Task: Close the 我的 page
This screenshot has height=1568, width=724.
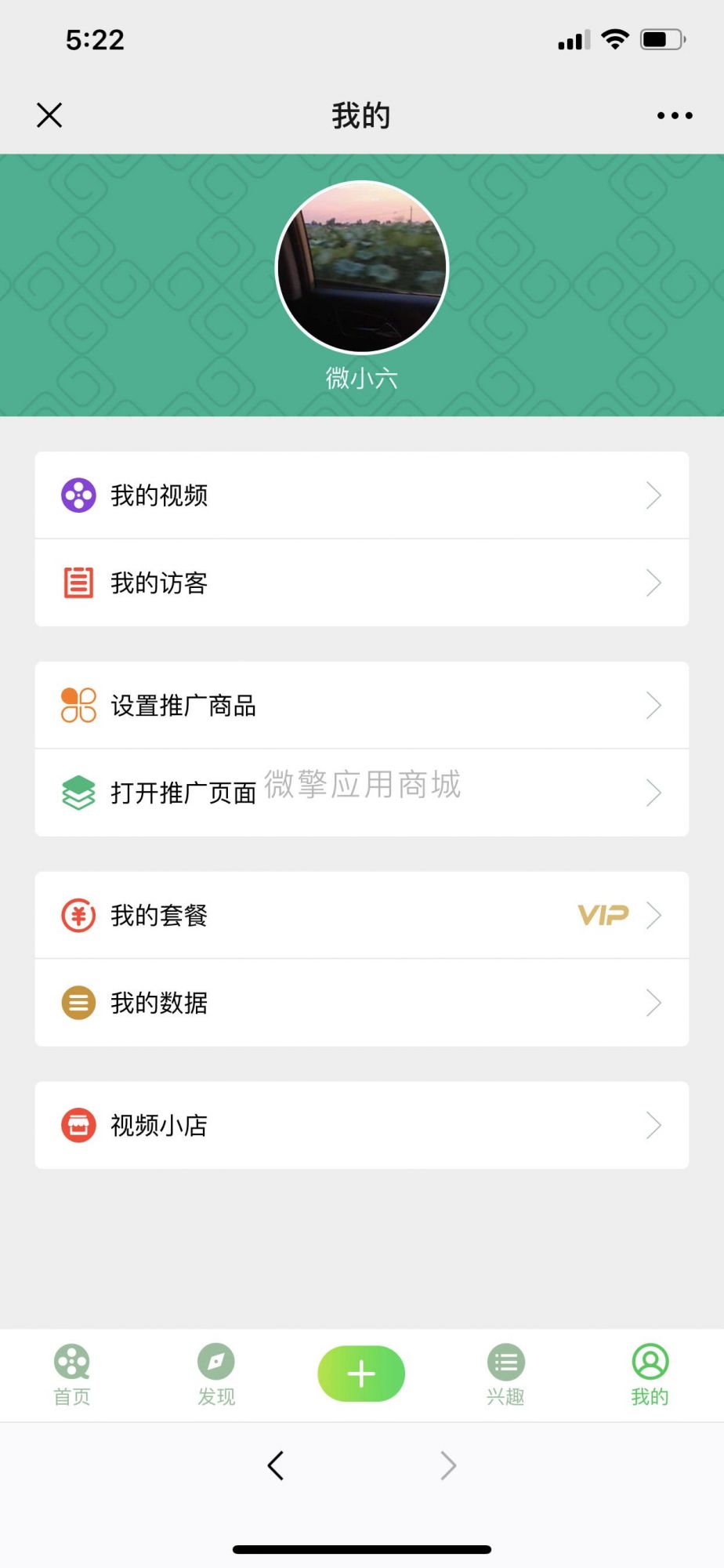Action: [49, 115]
